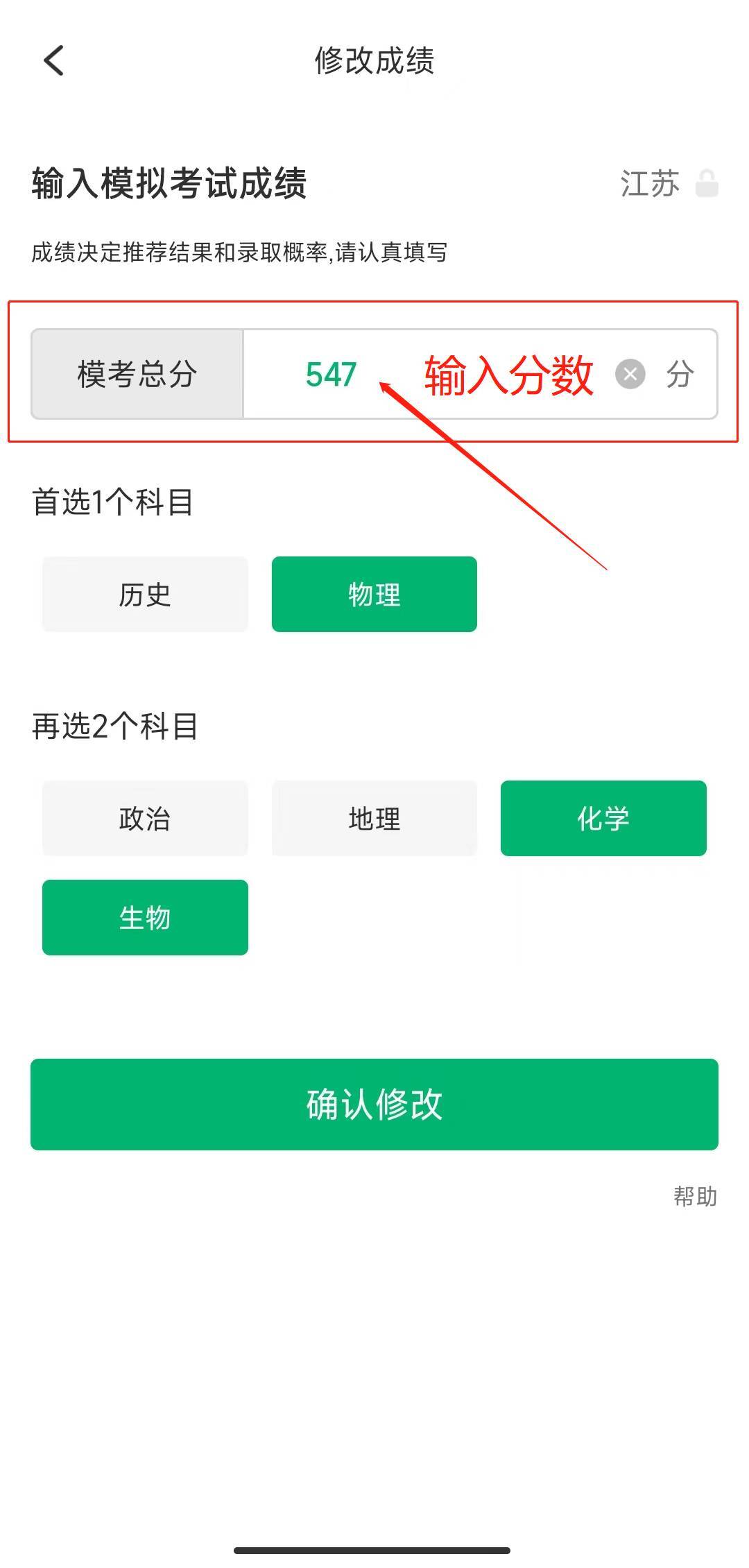Select 历史 as the first subject
The height and width of the screenshot is (1568, 749).
[x=145, y=595]
